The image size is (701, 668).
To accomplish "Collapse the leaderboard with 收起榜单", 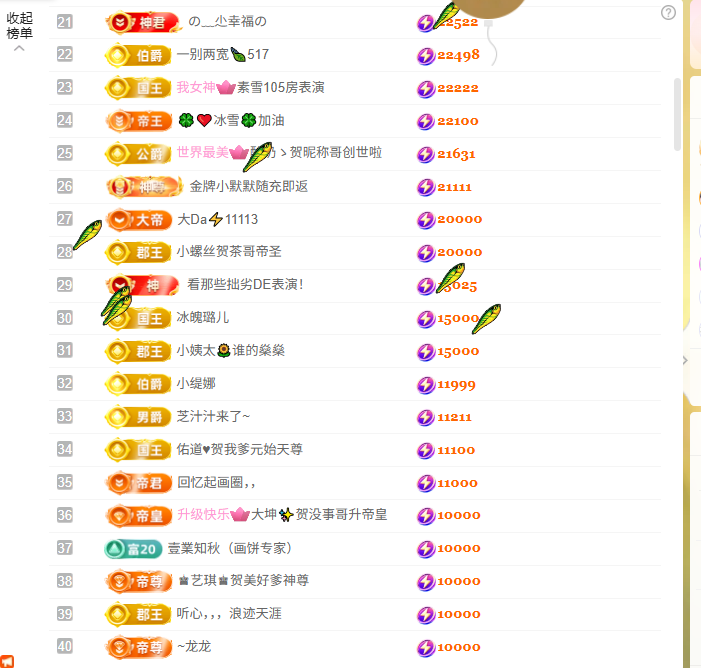I will tap(20, 26).
